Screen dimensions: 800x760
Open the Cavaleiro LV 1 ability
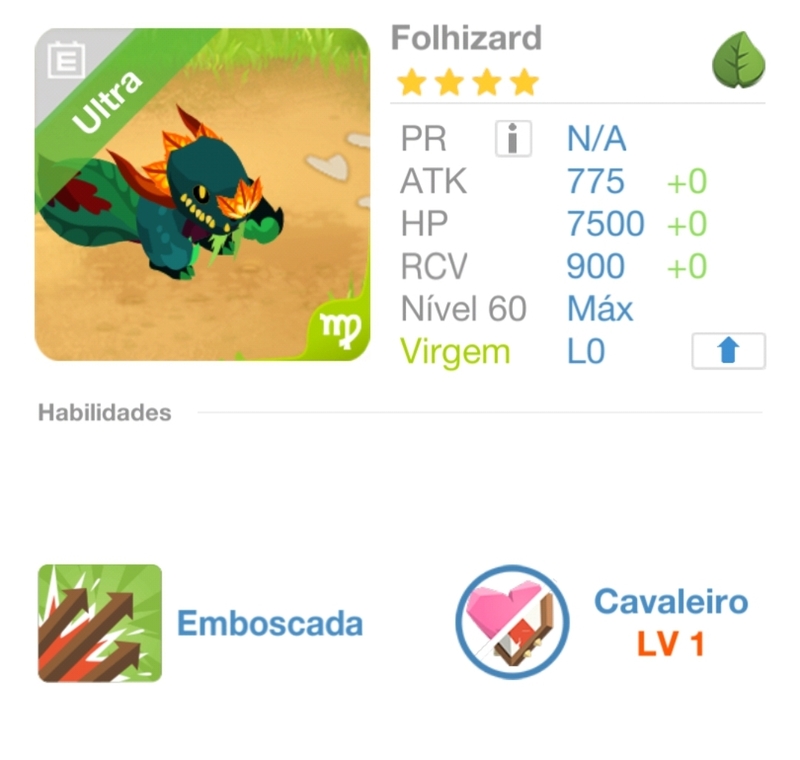click(512, 623)
